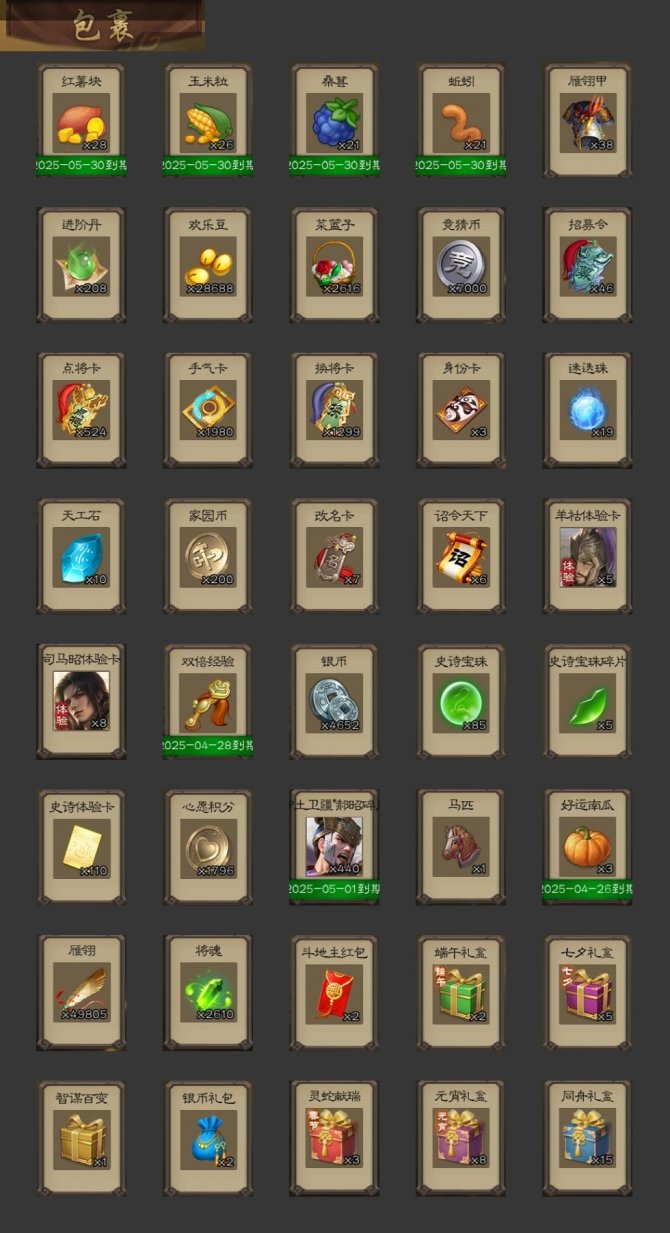Select the 红薯块 item in the bag

81,124
